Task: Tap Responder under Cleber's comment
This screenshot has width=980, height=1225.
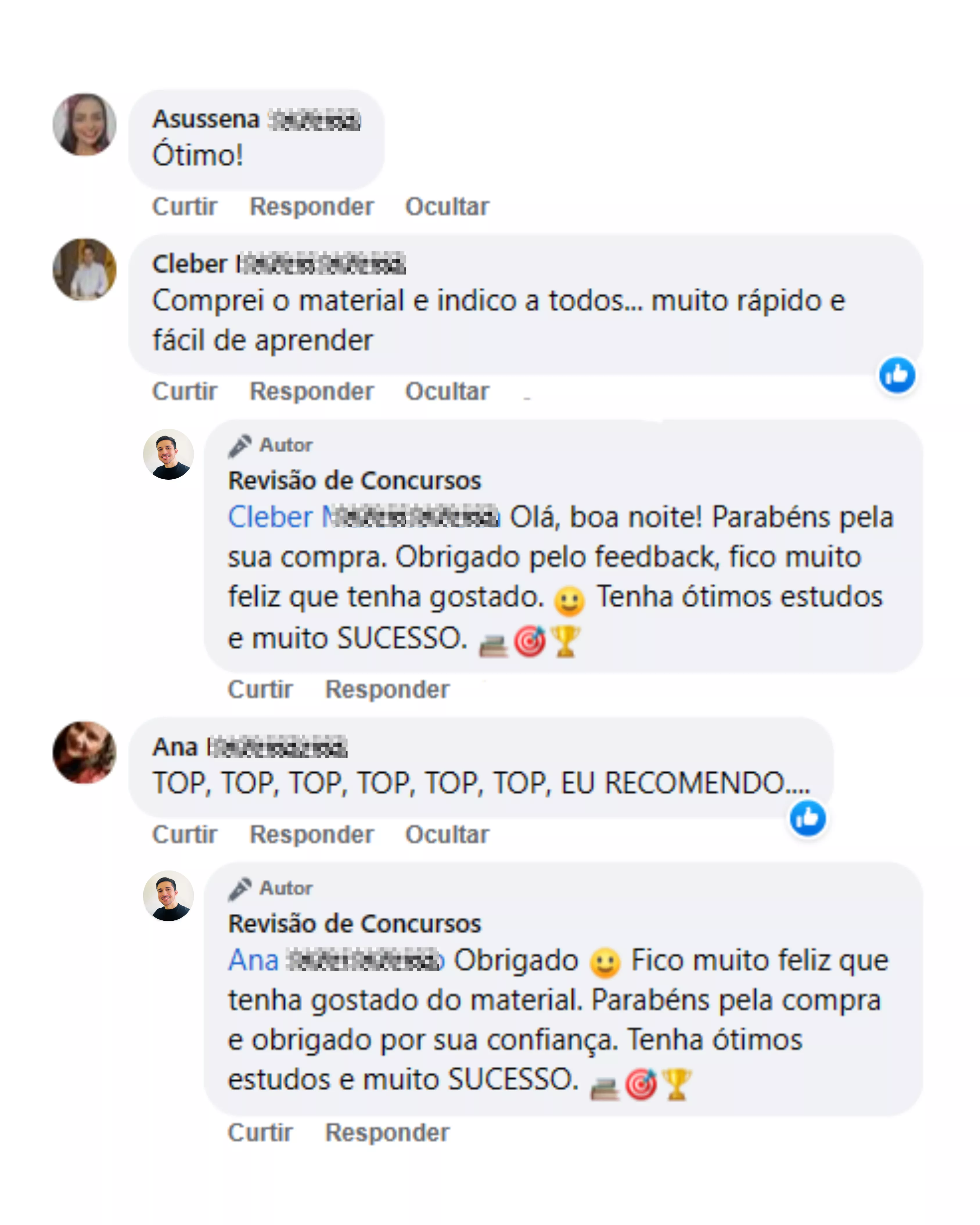Action: click(312, 391)
